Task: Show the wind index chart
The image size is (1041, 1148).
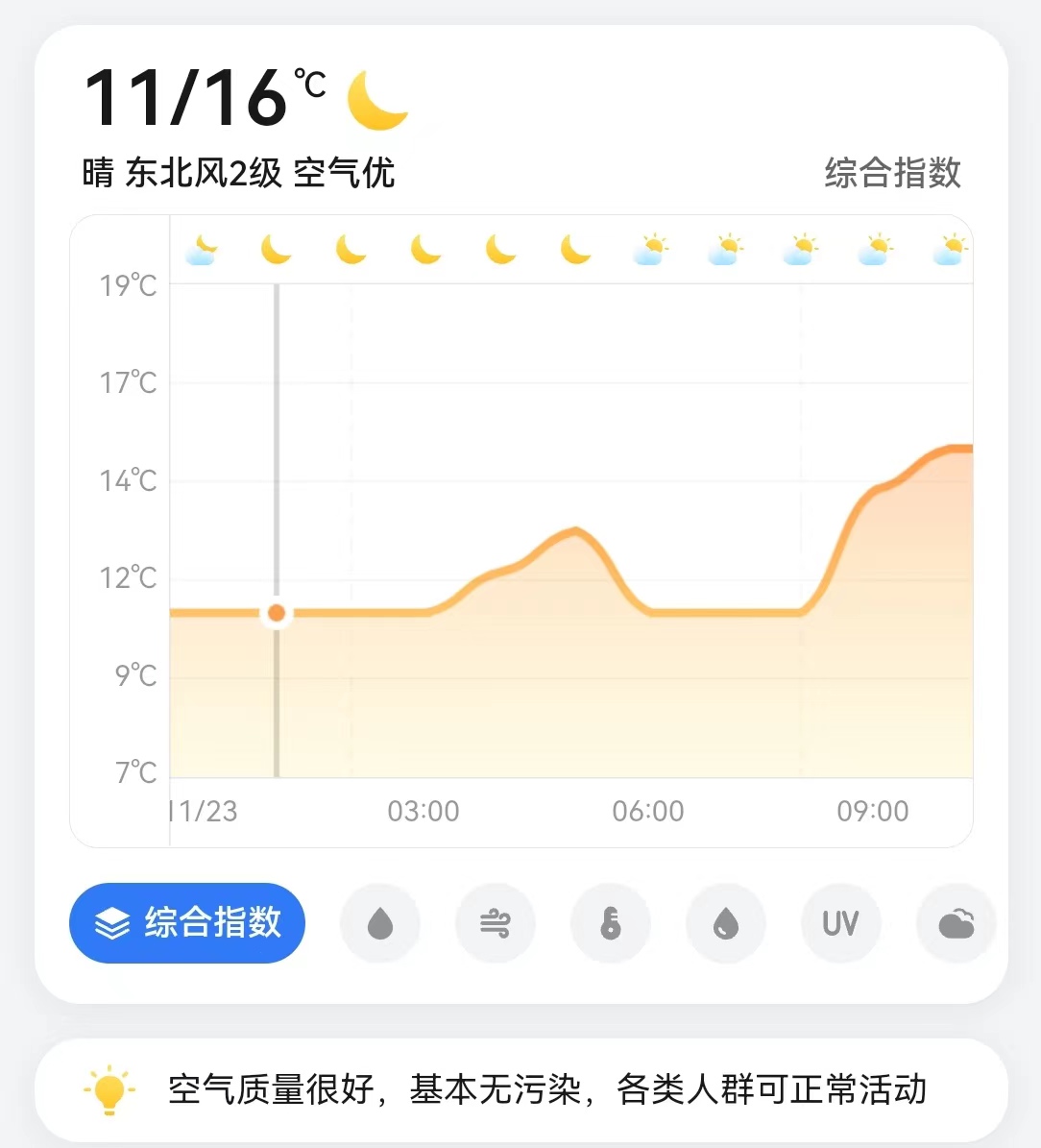Action: [496, 924]
